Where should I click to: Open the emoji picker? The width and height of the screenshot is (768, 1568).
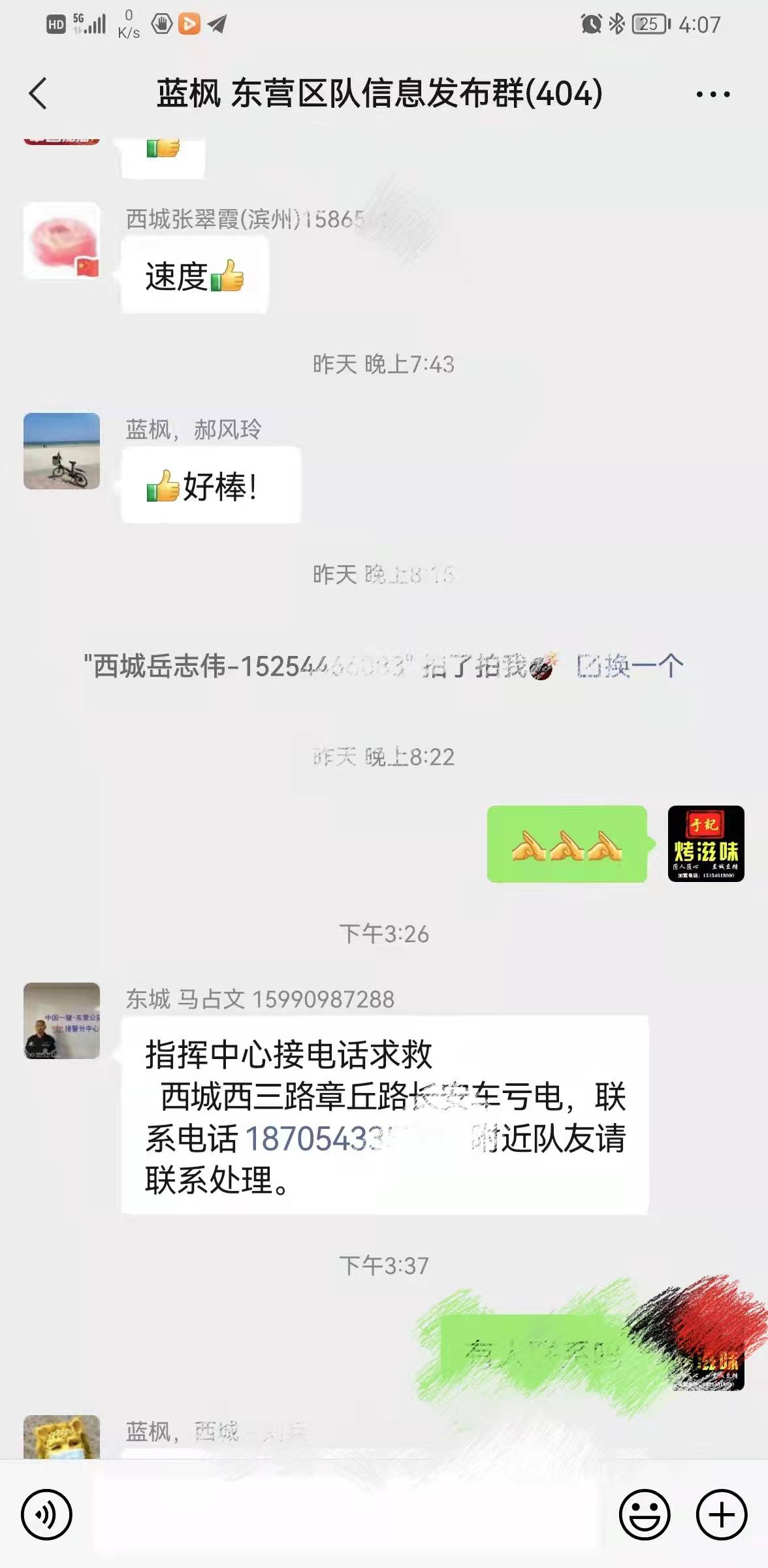coord(645,1514)
